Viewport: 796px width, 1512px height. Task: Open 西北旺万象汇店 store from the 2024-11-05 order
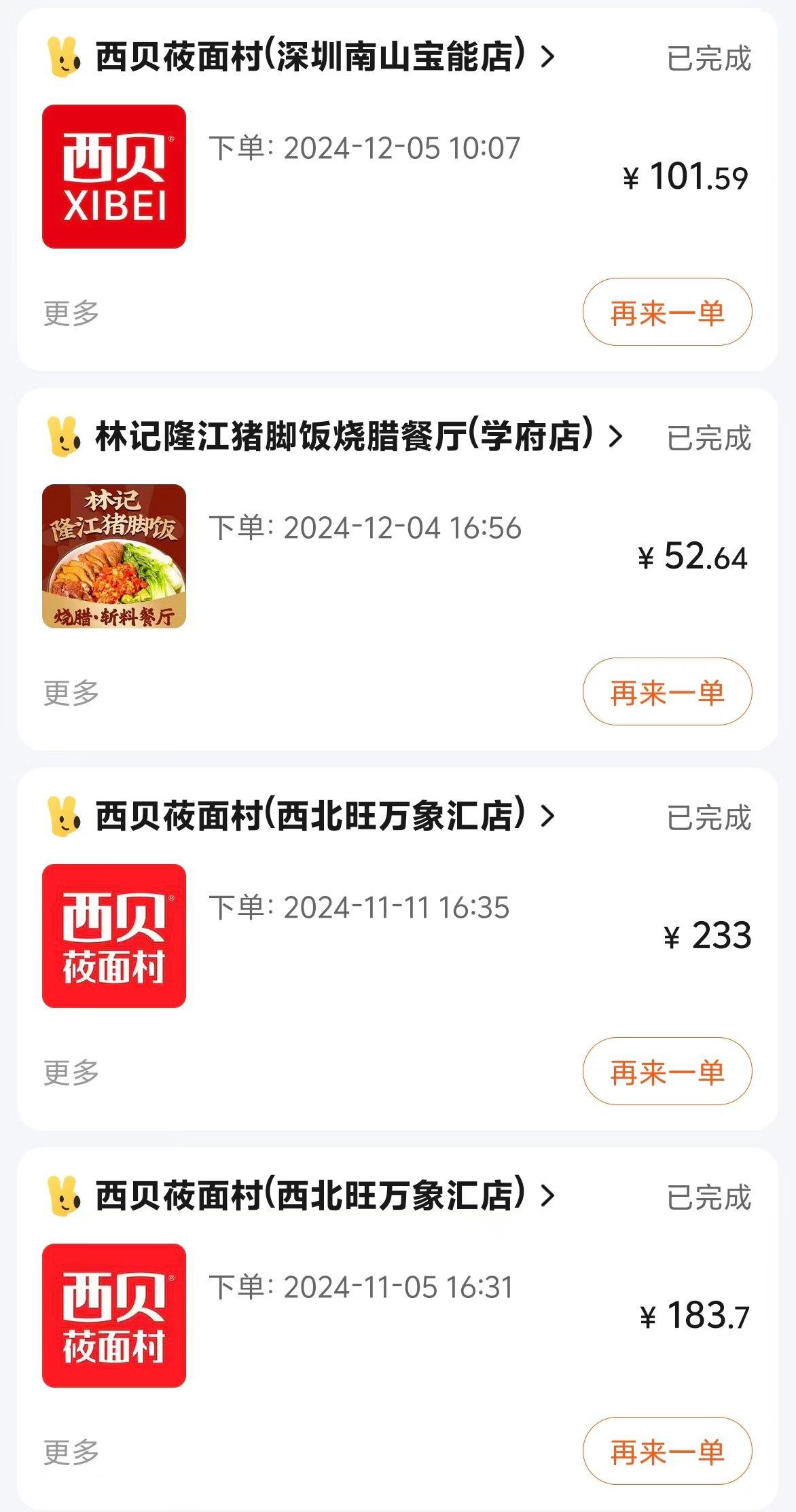[x=310, y=1195]
